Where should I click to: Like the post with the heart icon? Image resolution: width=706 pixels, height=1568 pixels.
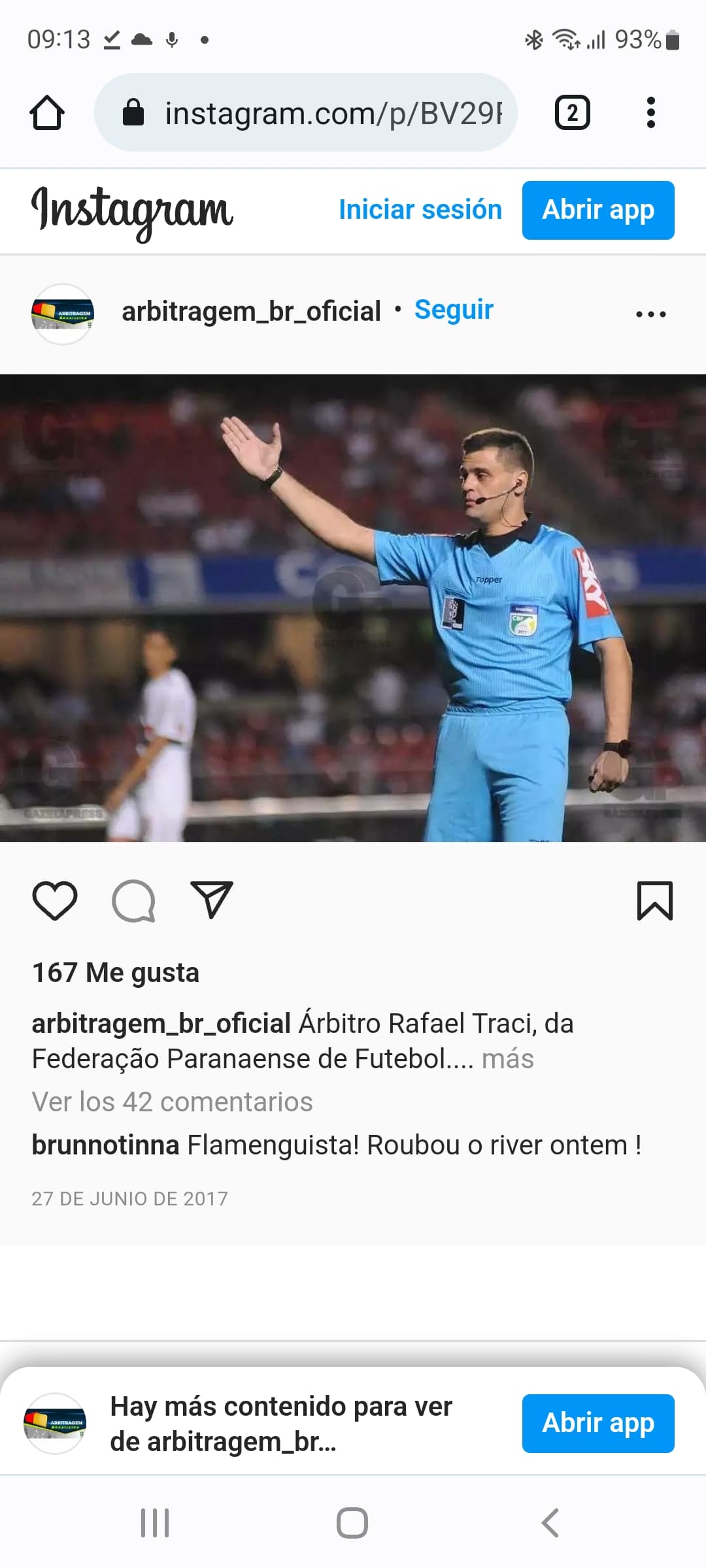[55, 901]
